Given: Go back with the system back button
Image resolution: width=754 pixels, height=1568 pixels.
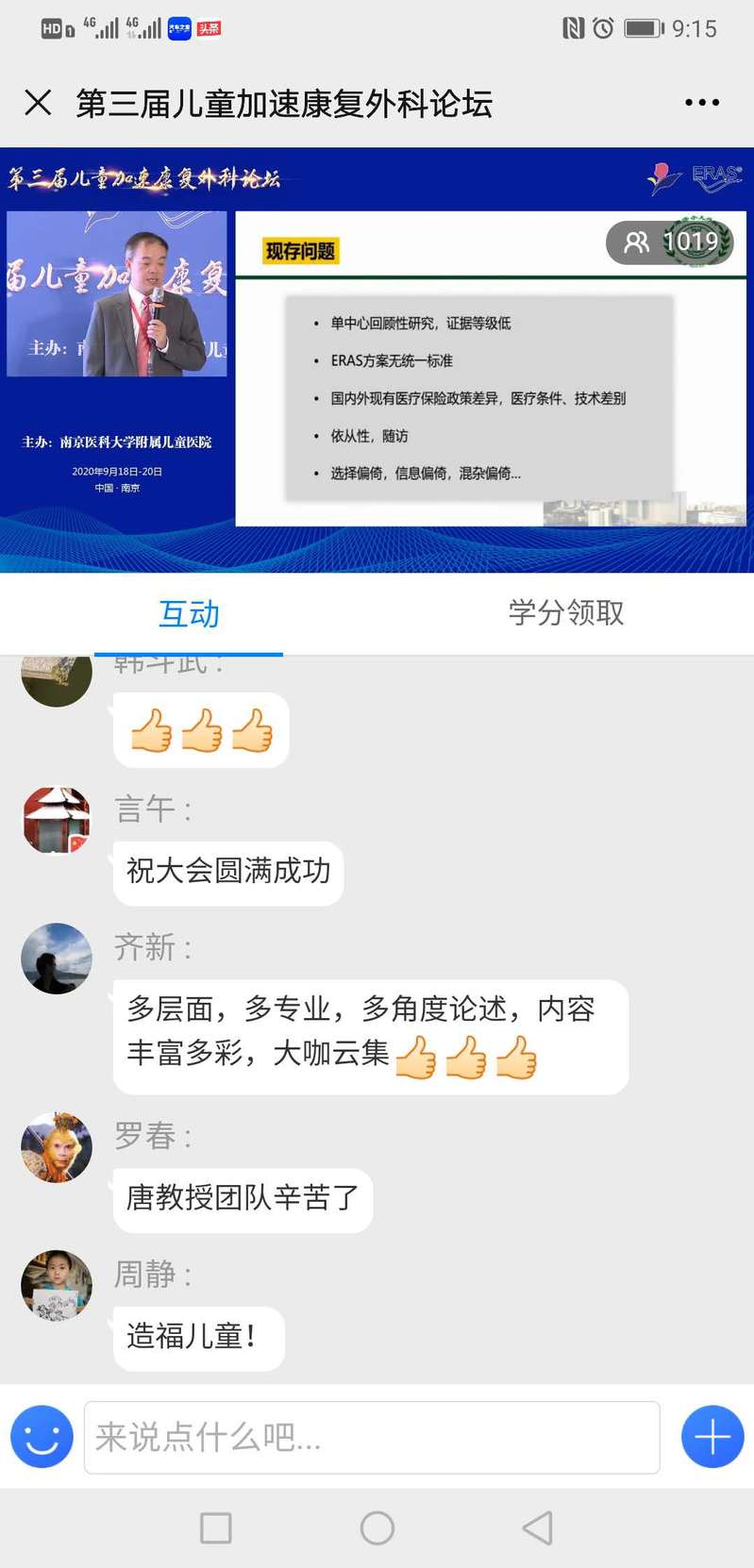Looking at the screenshot, I should point(538,1527).
